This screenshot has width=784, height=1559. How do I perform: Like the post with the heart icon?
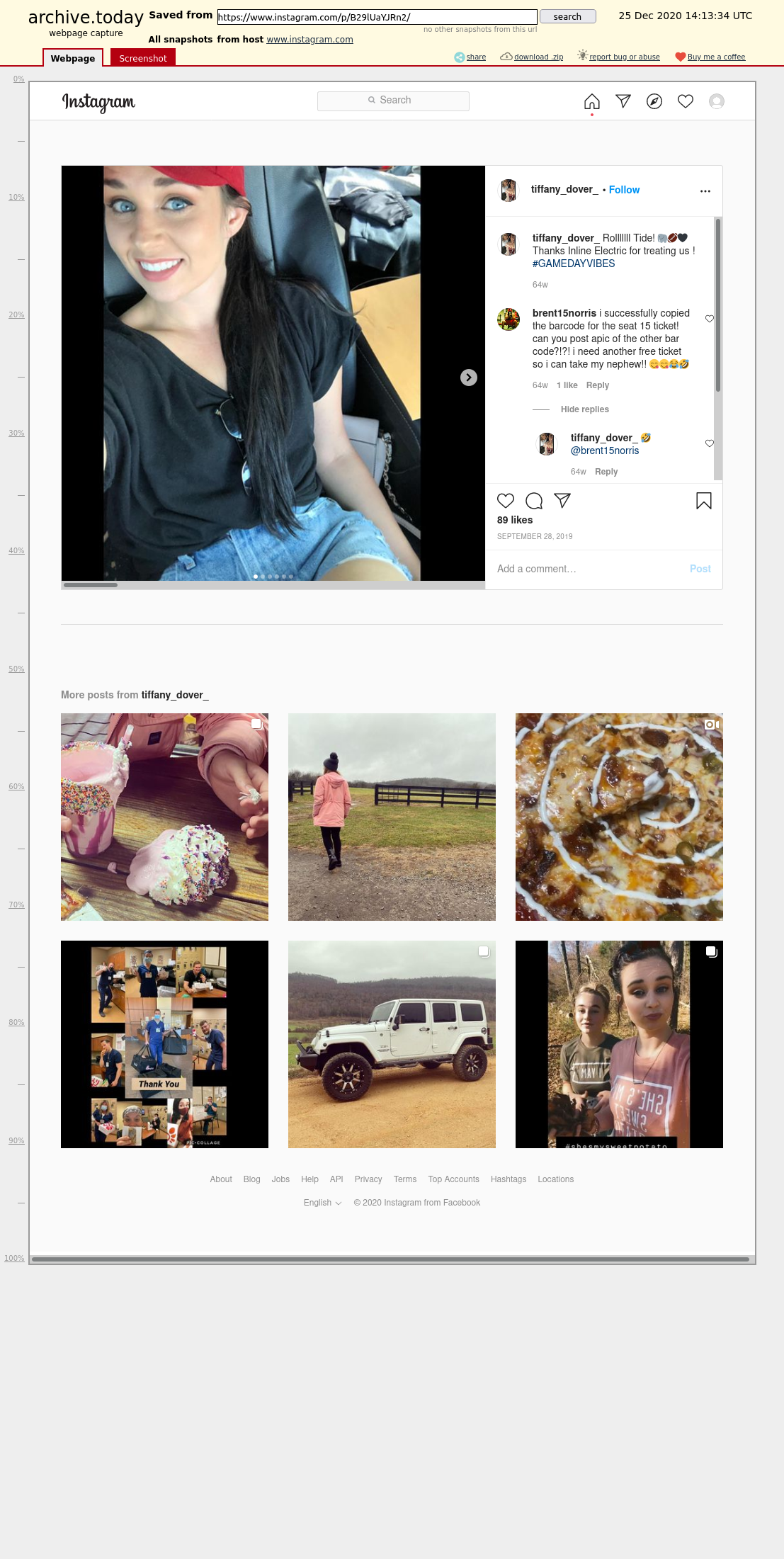point(506,501)
